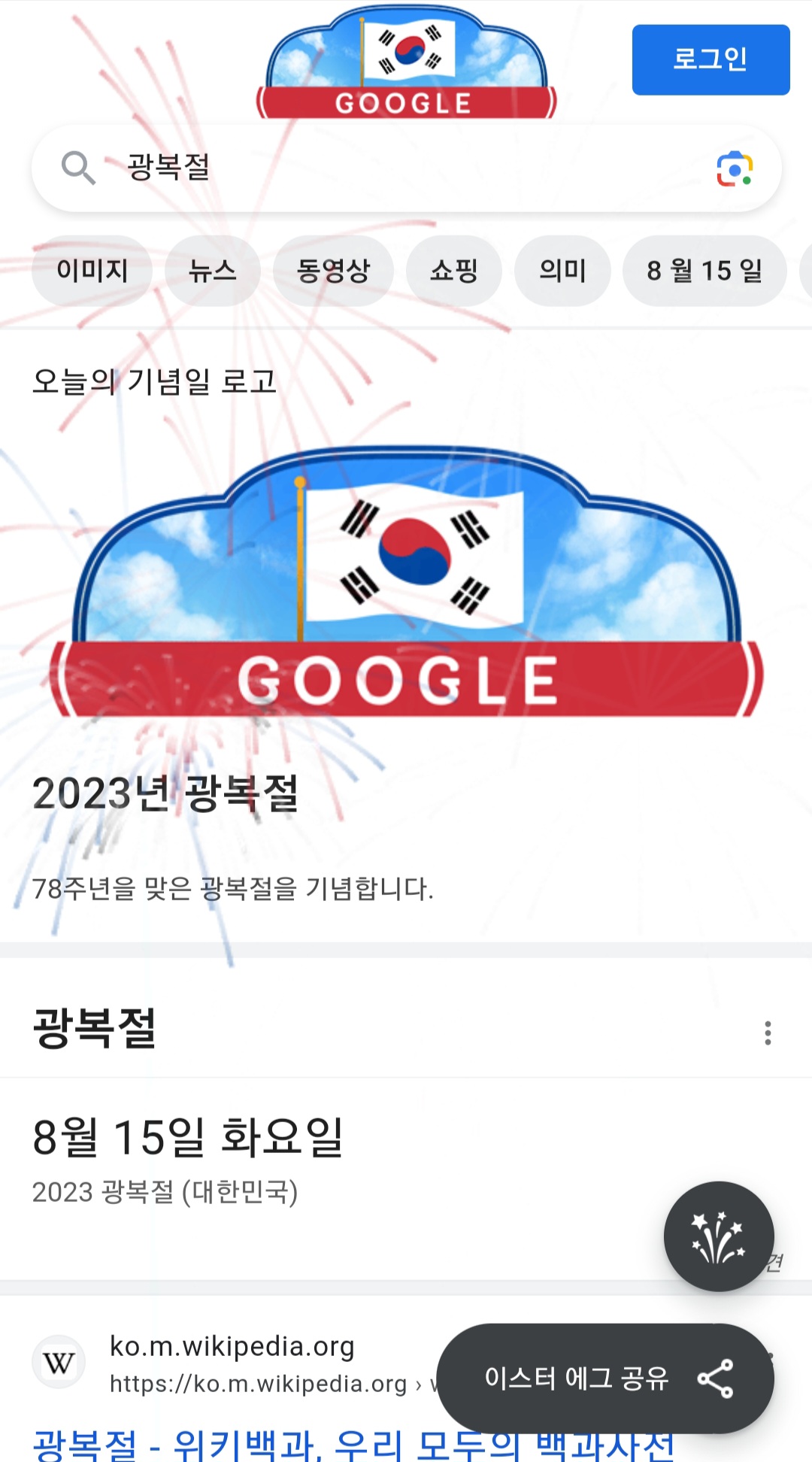Tap the 8 월 15 일 chip
This screenshot has height=1462, width=812.
704,271
